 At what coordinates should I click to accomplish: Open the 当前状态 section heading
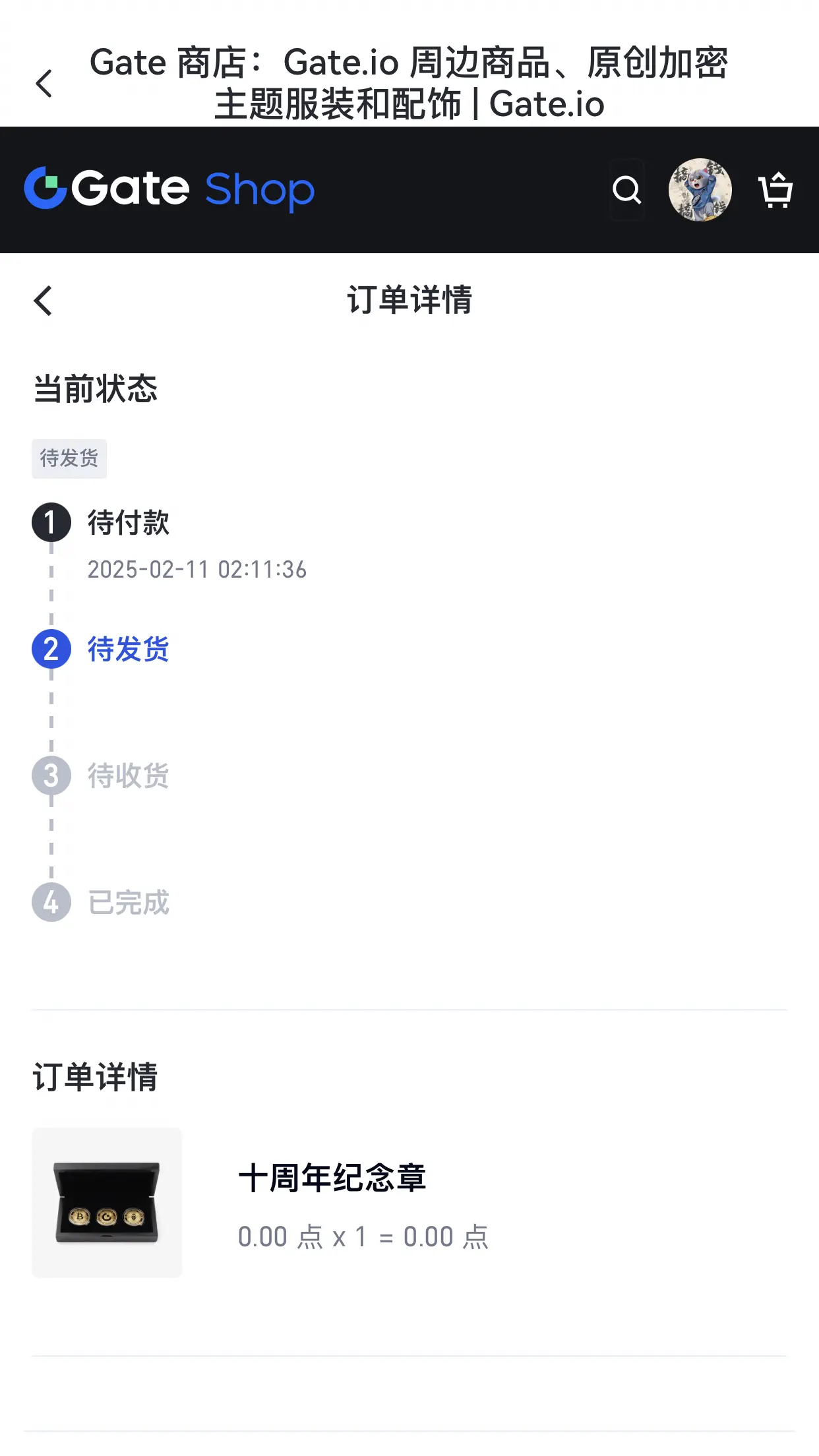point(96,389)
